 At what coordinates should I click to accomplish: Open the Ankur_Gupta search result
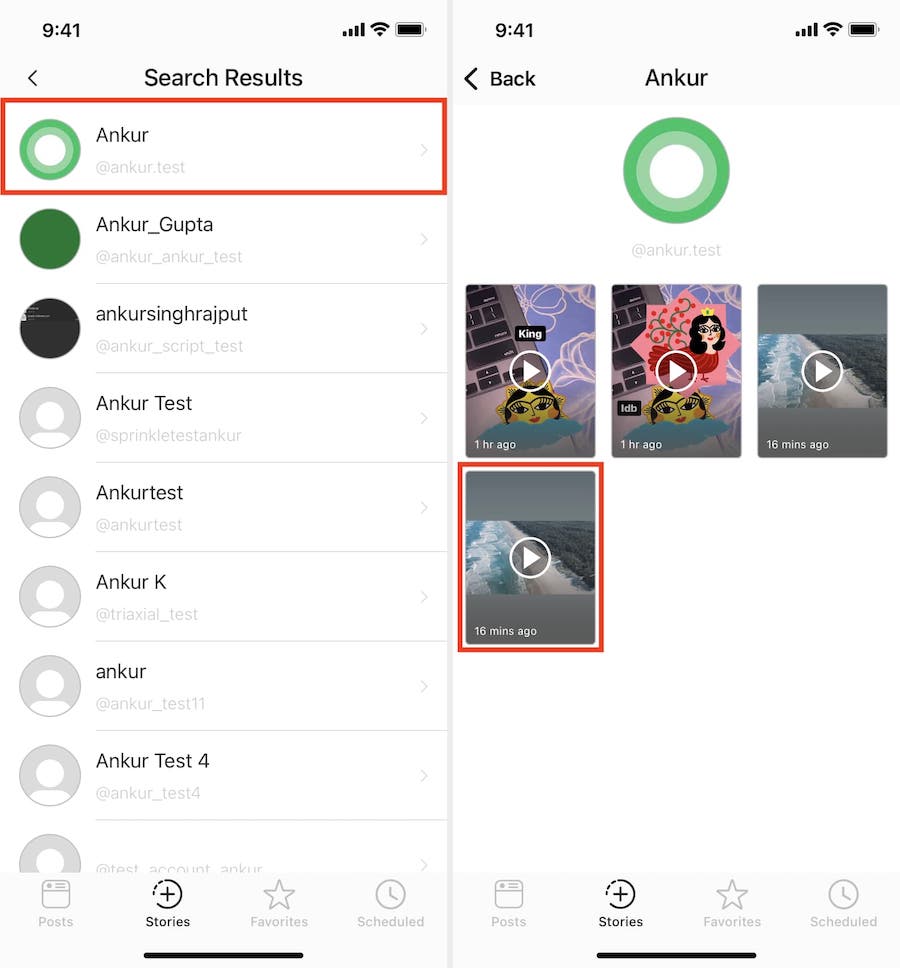click(x=223, y=239)
